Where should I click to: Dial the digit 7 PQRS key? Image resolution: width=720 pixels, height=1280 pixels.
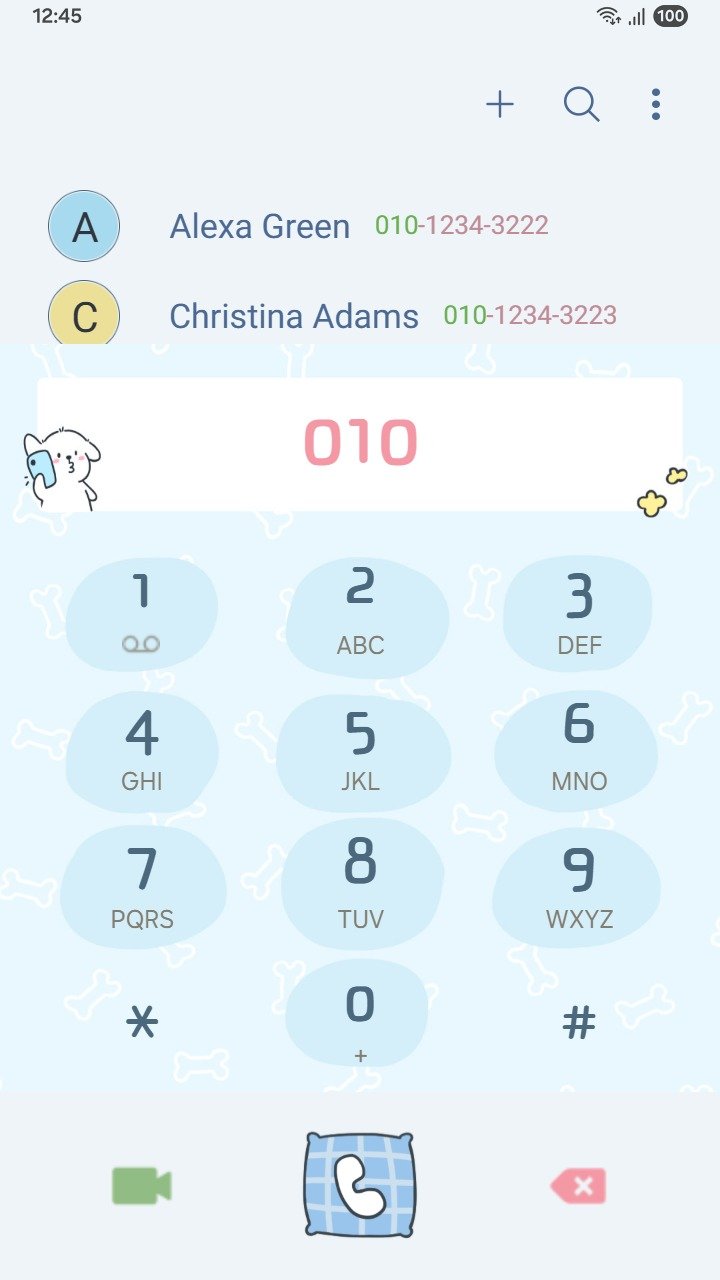142,887
